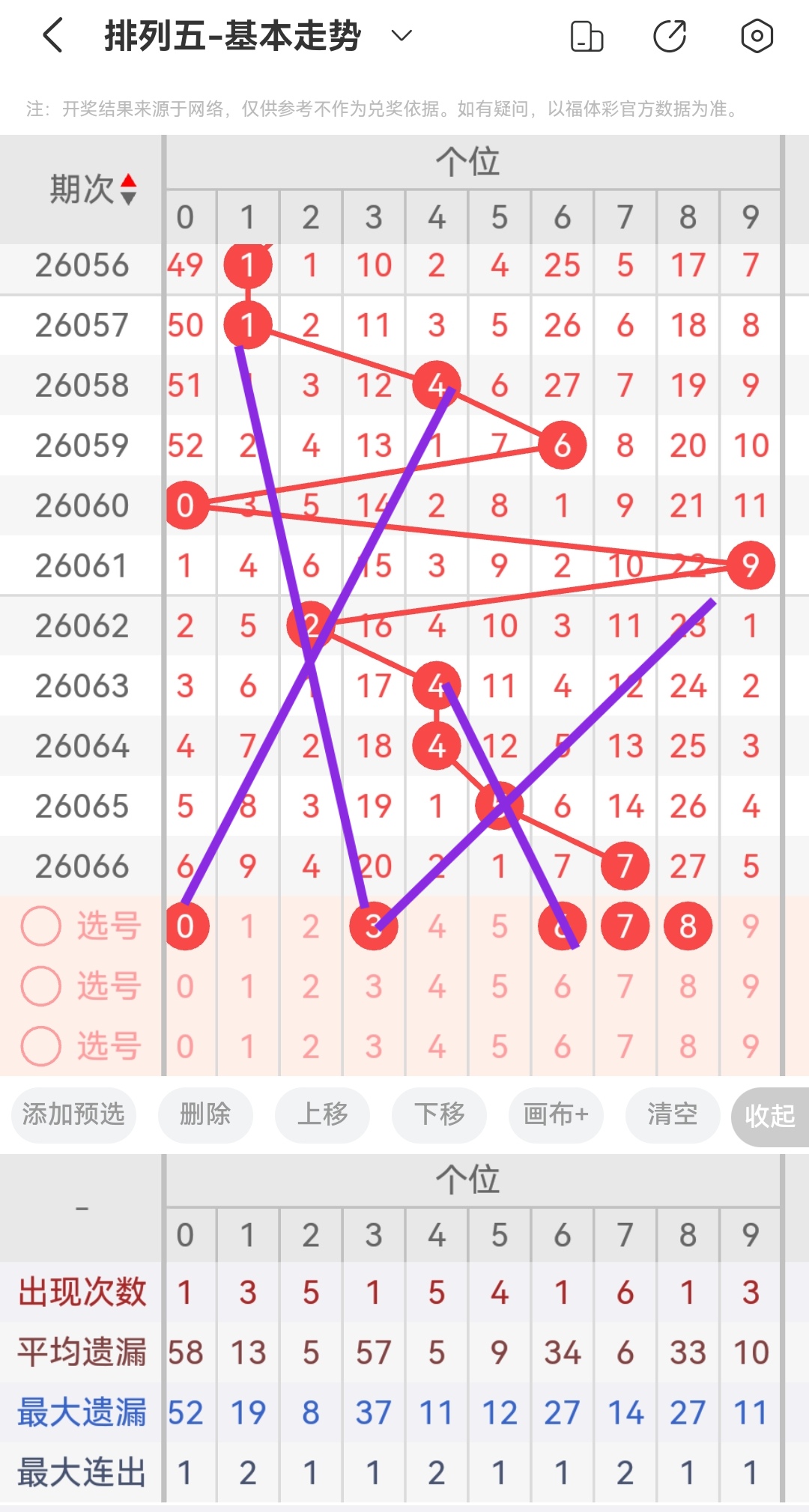
Task: Tap the 添加预选 button
Action: pyautogui.click(x=73, y=1115)
